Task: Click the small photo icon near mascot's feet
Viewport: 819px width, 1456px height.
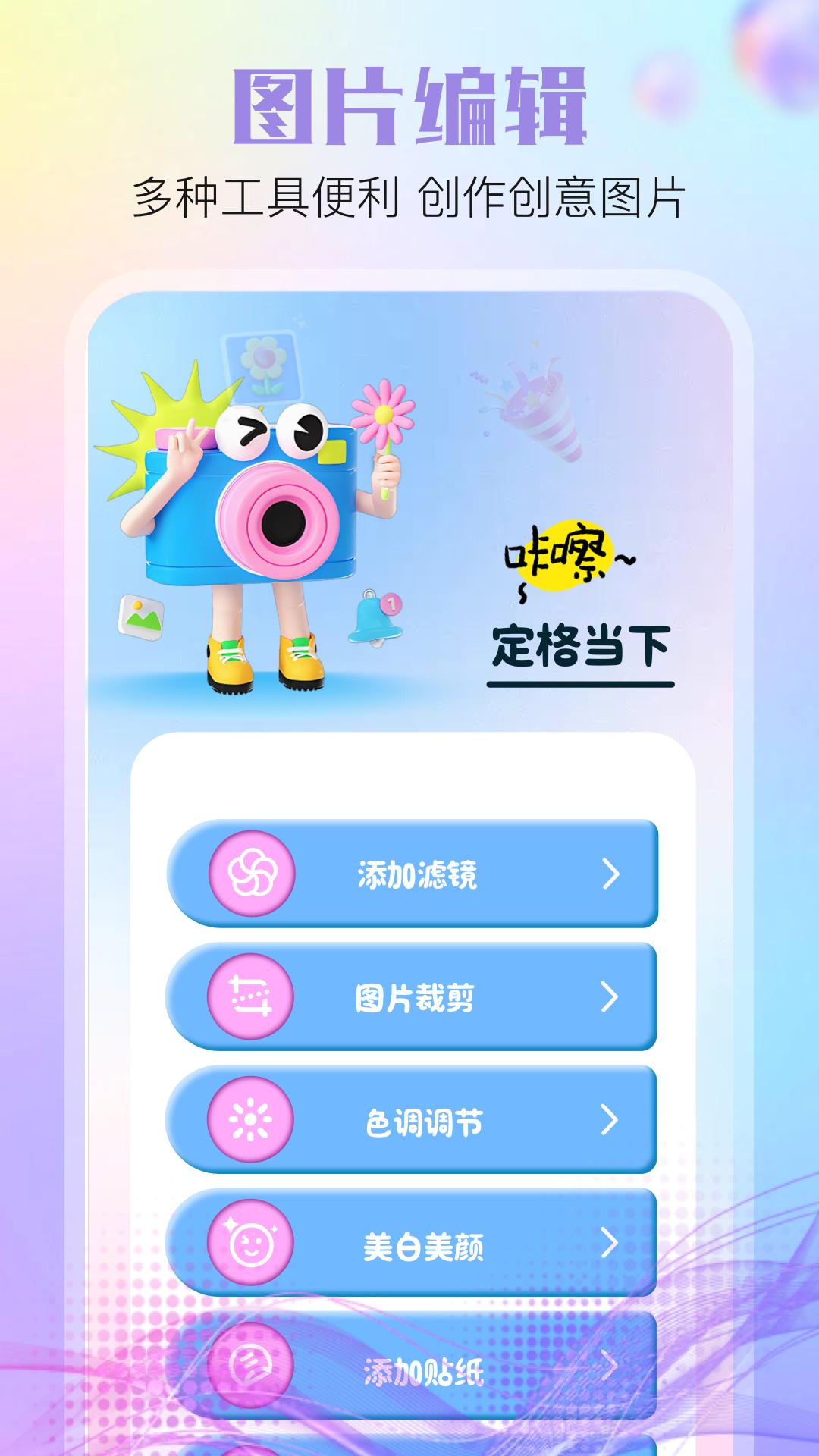Action: [140, 616]
